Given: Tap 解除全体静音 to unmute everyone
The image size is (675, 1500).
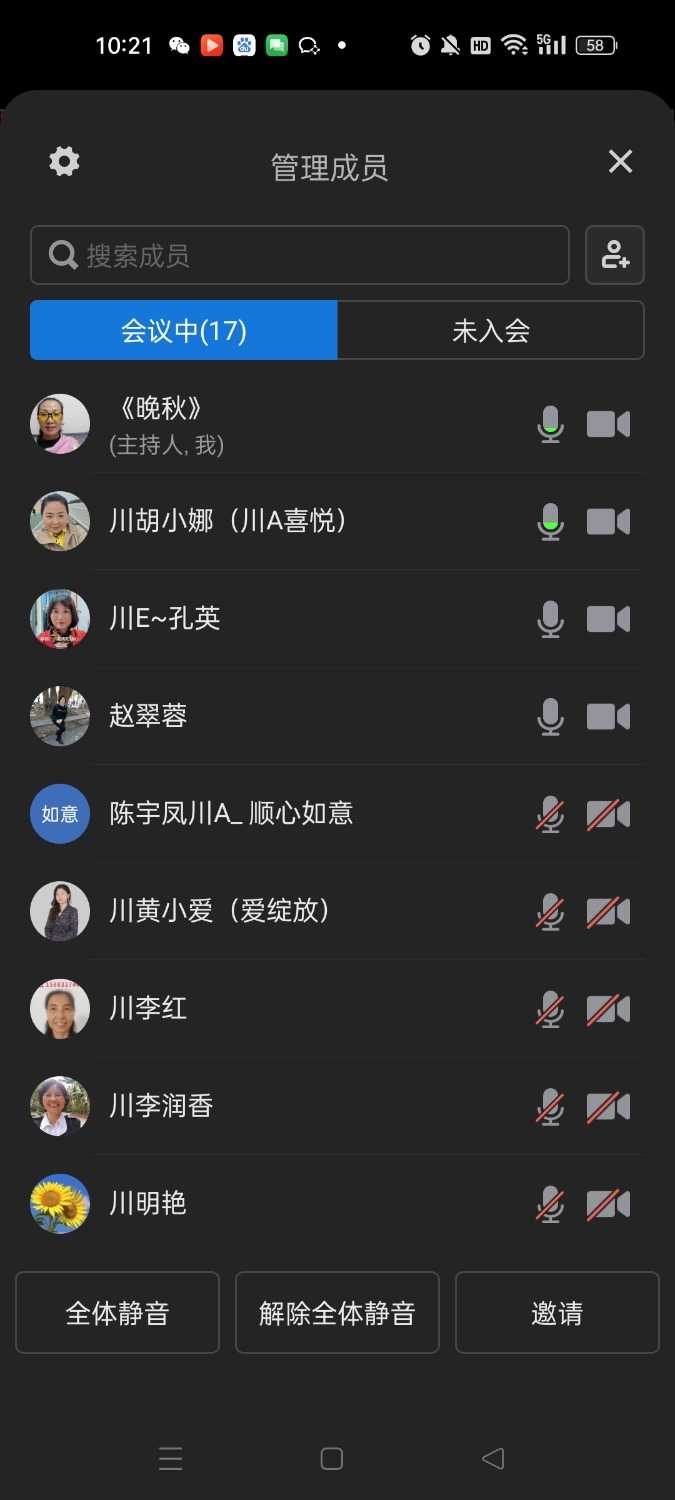Looking at the screenshot, I should pos(337,1312).
